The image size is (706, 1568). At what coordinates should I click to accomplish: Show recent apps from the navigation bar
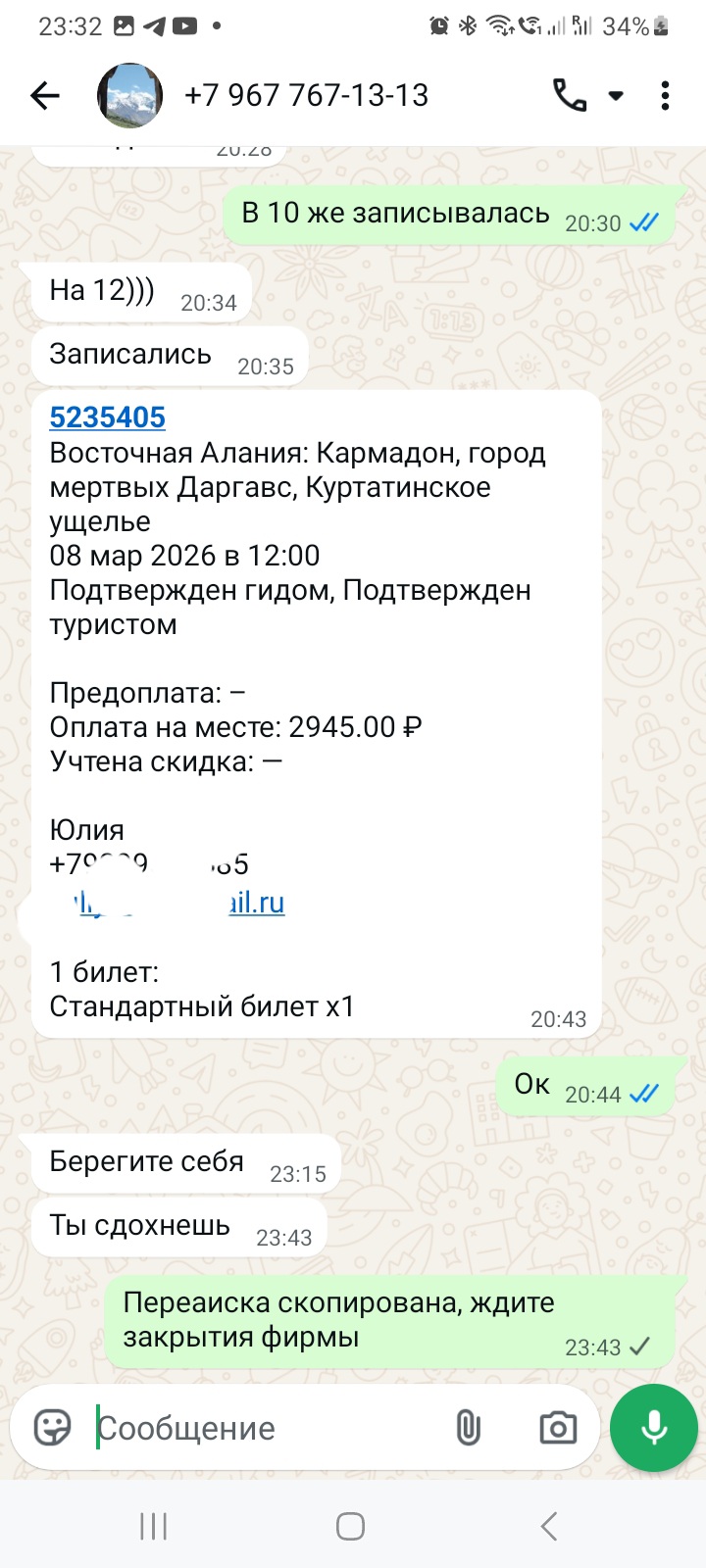tap(154, 1526)
